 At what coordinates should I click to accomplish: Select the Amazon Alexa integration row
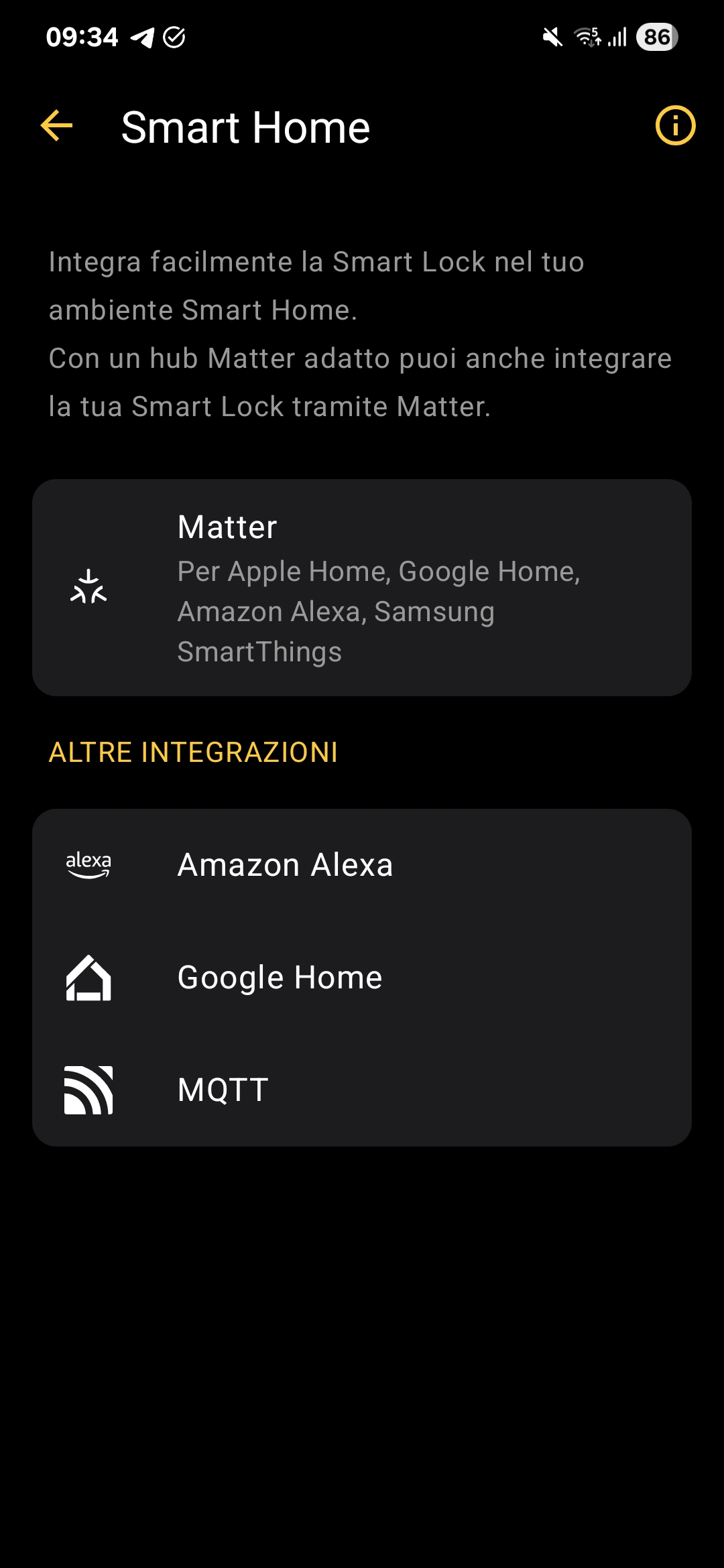pyautogui.click(x=362, y=866)
